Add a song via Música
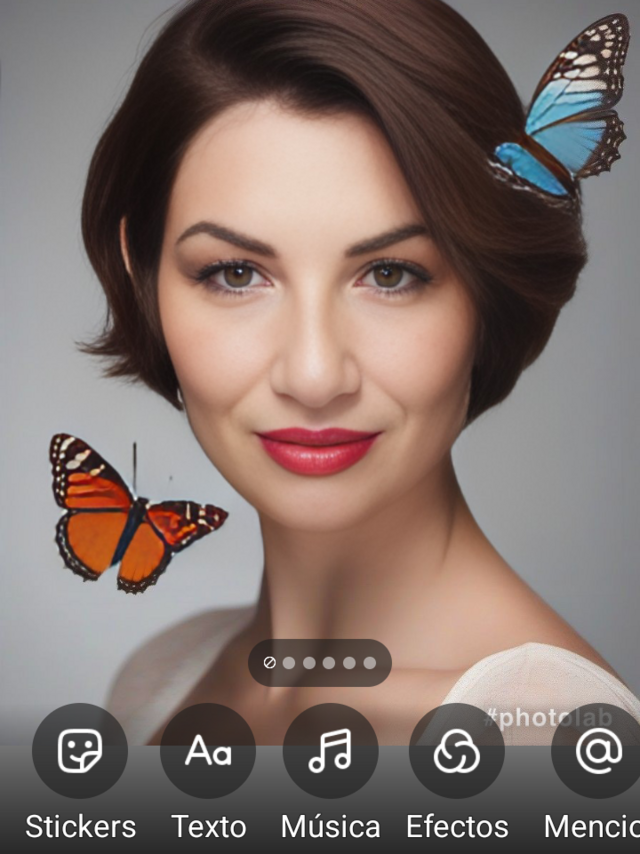This screenshot has height=854, width=640. click(330, 751)
